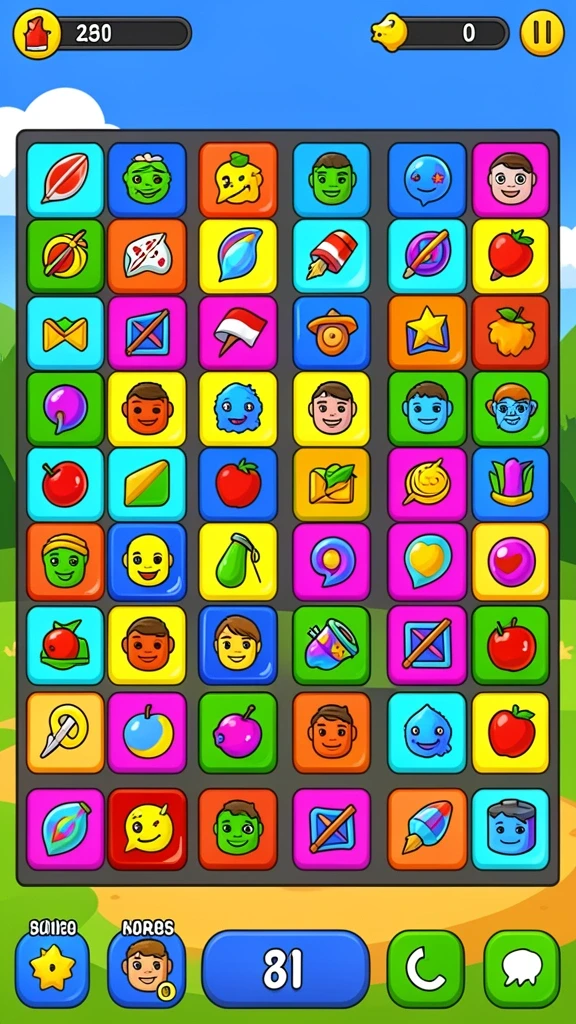Open the chat bubble button
576x1024 pixels.
522,969
